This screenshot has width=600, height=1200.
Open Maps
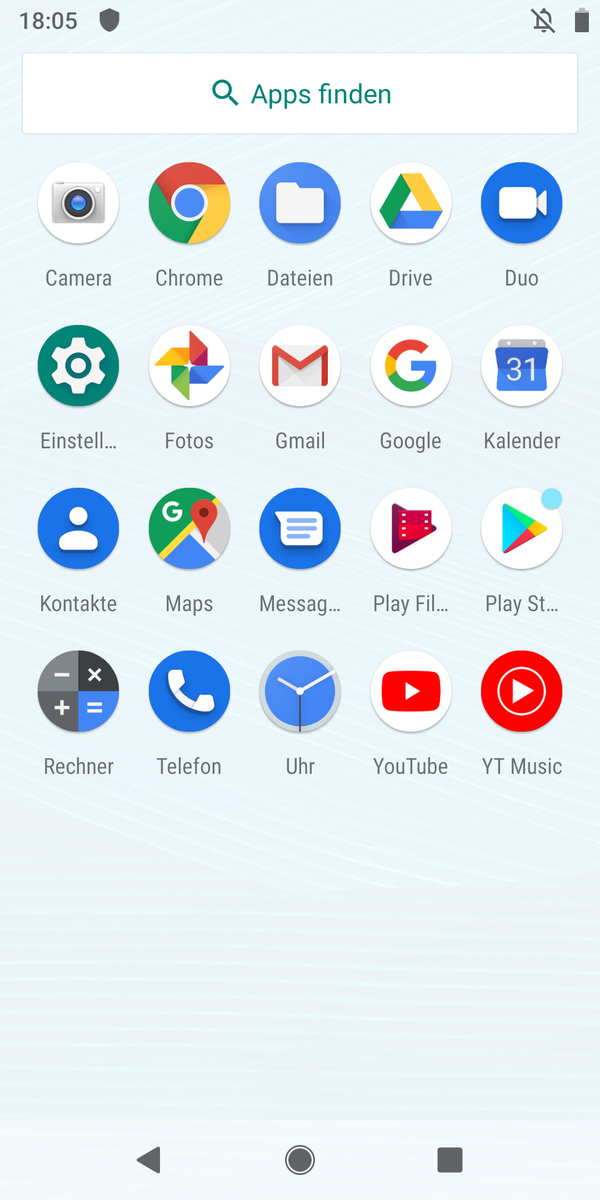[189, 529]
